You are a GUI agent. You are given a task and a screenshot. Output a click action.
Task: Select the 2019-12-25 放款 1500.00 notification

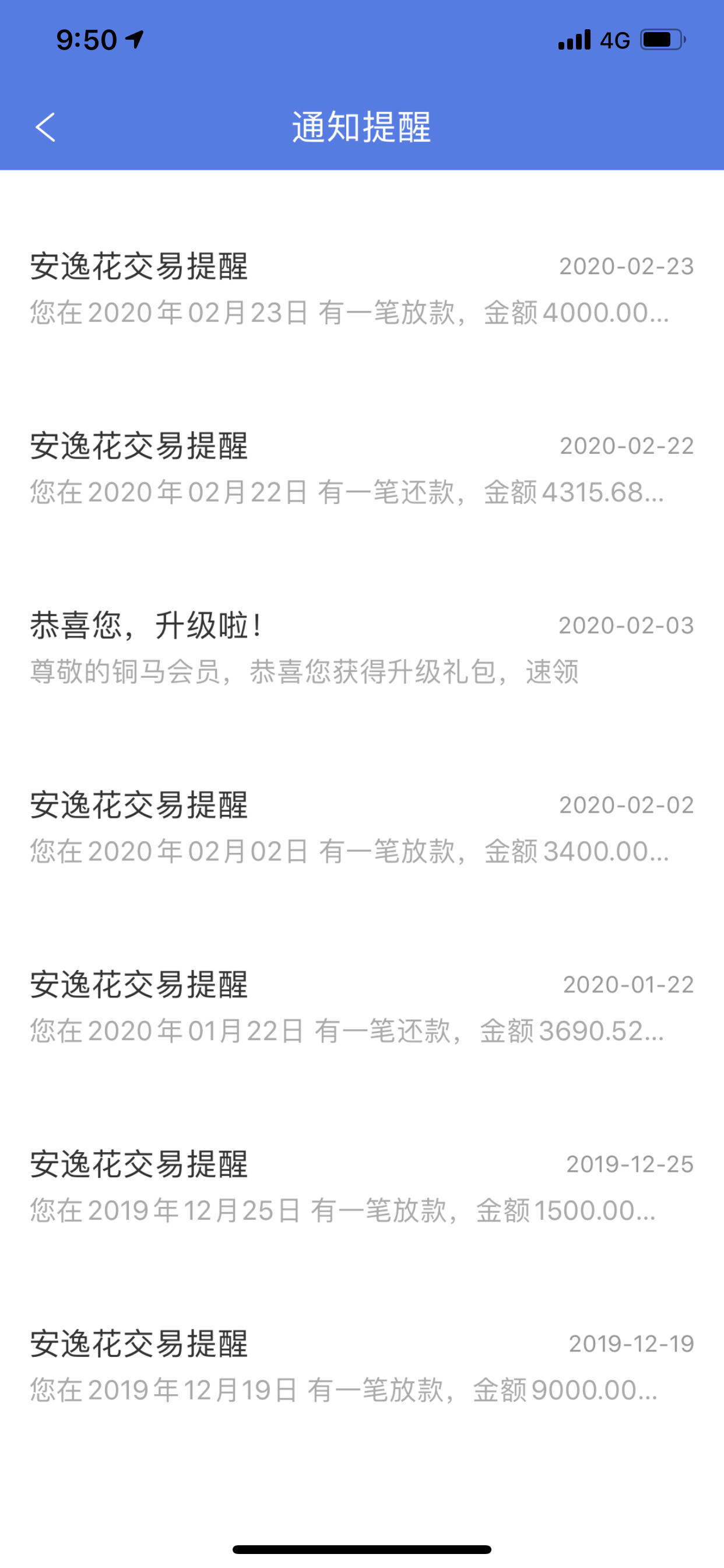(x=362, y=1187)
